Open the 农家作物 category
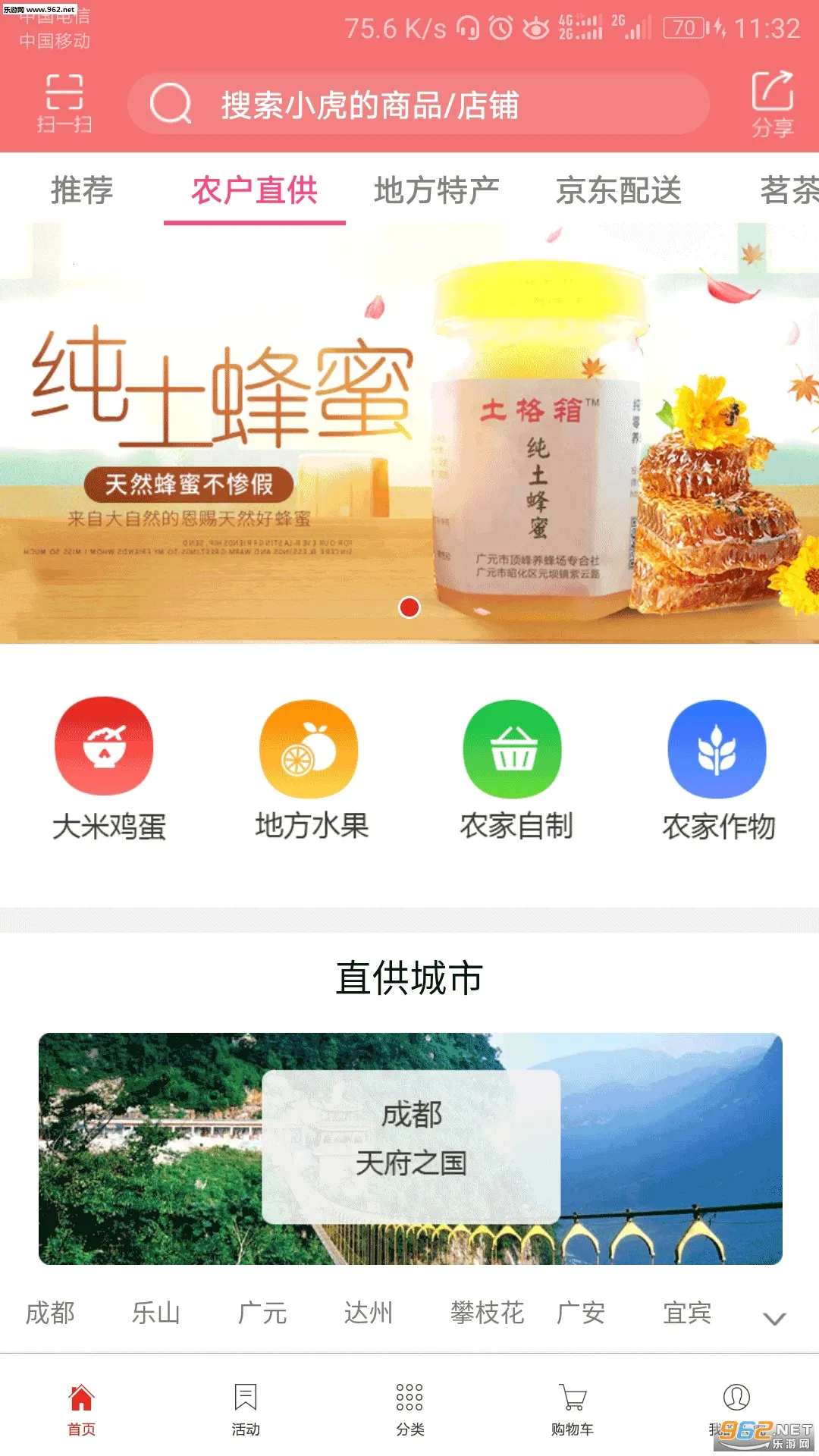 (717, 767)
